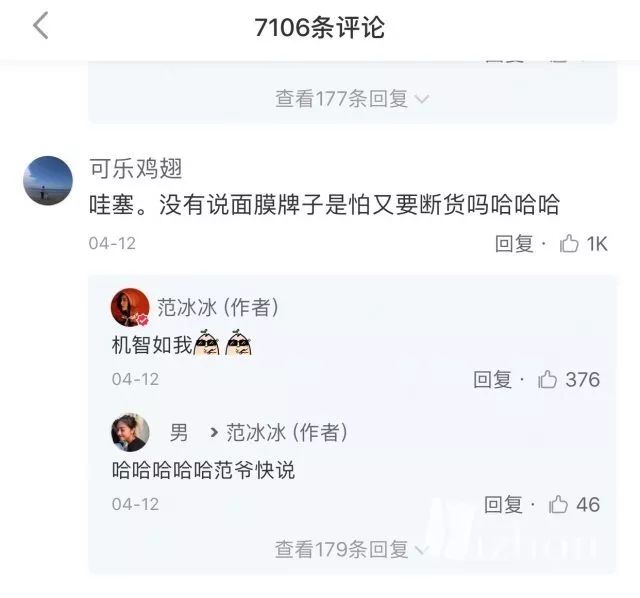Open avatar of user 男

[130, 432]
